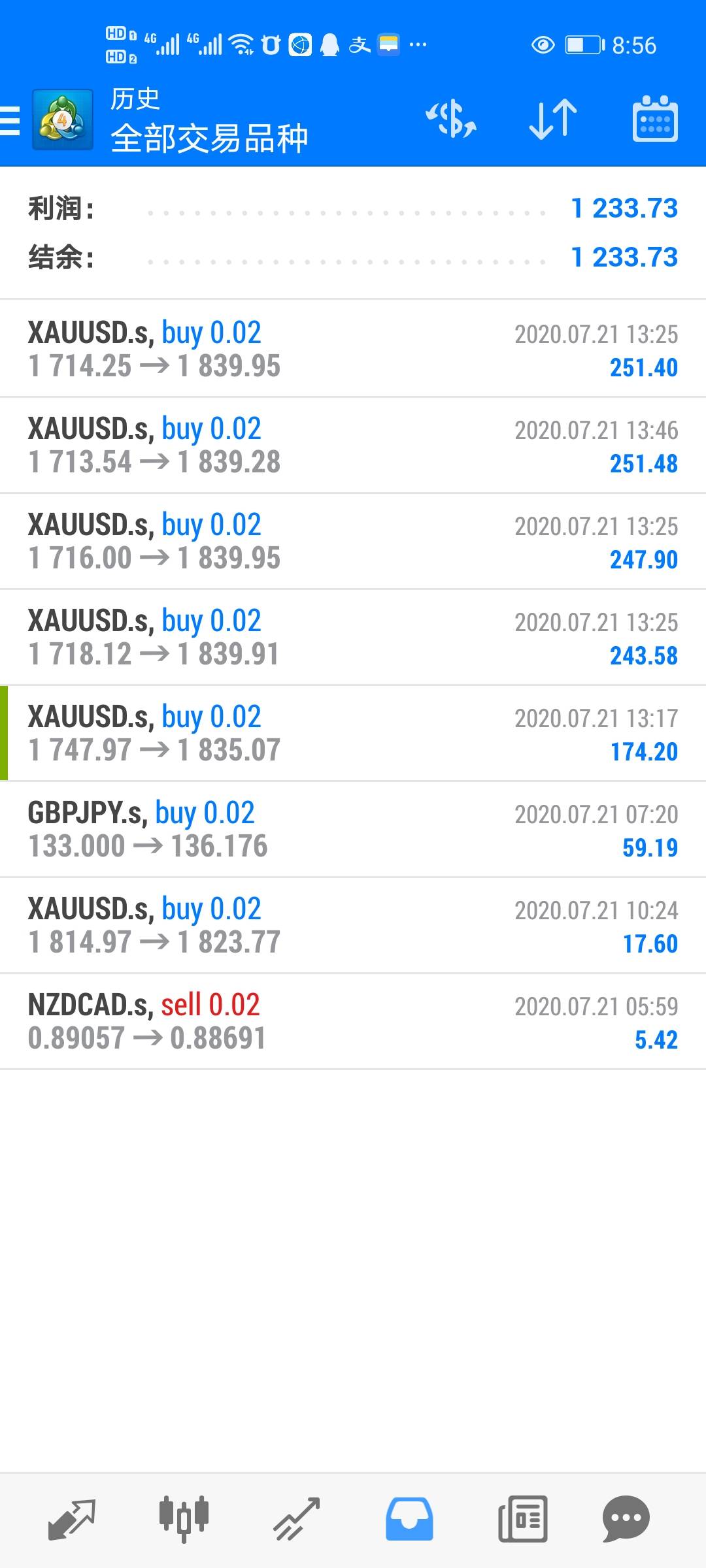Select XAUUSD.s trade with profit 247.90
The height and width of the screenshot is (1568, 706).
pyautogui.click(x=353, y=541)
